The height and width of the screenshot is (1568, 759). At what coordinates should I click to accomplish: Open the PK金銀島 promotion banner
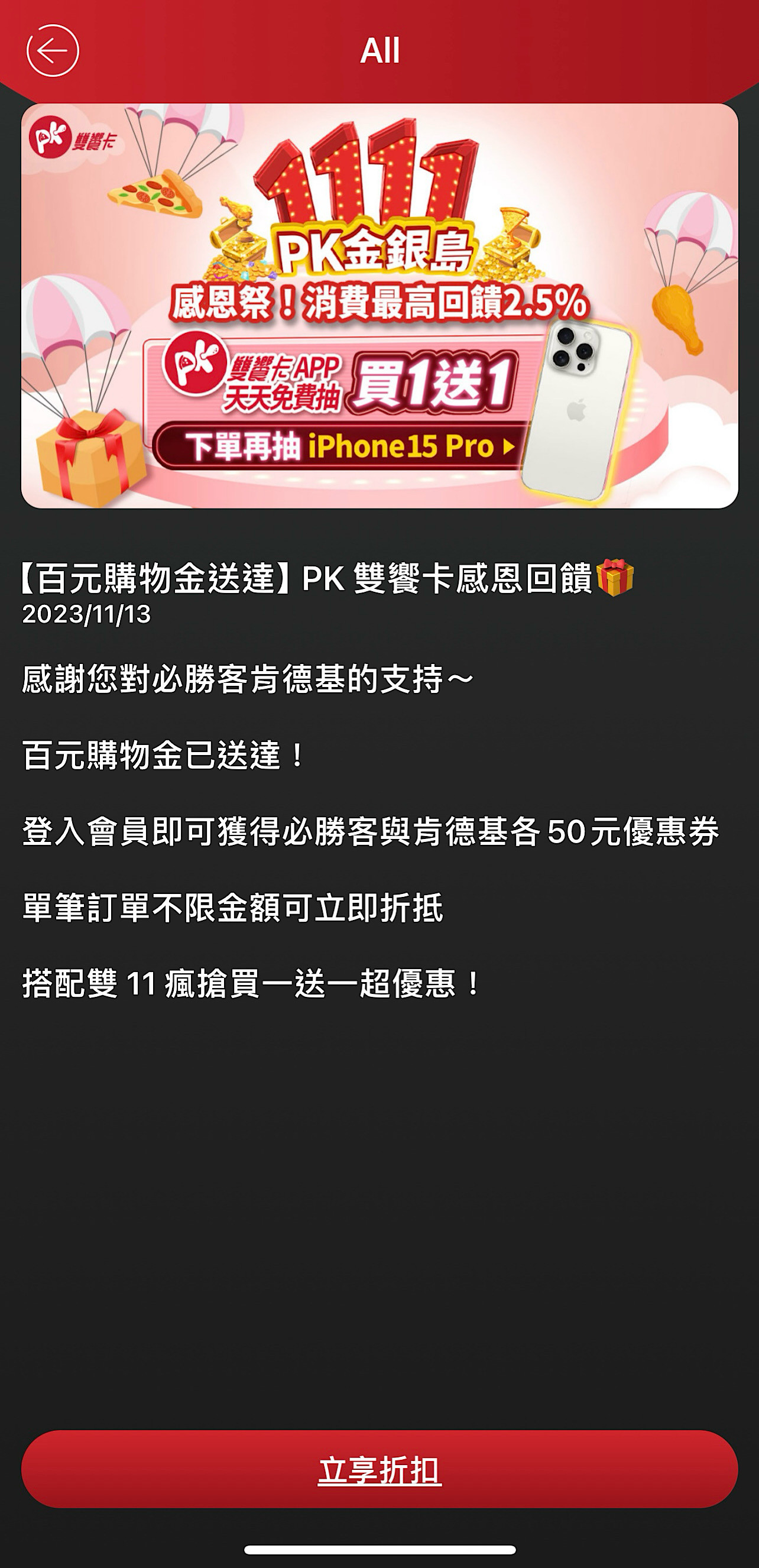pos(379,306)
